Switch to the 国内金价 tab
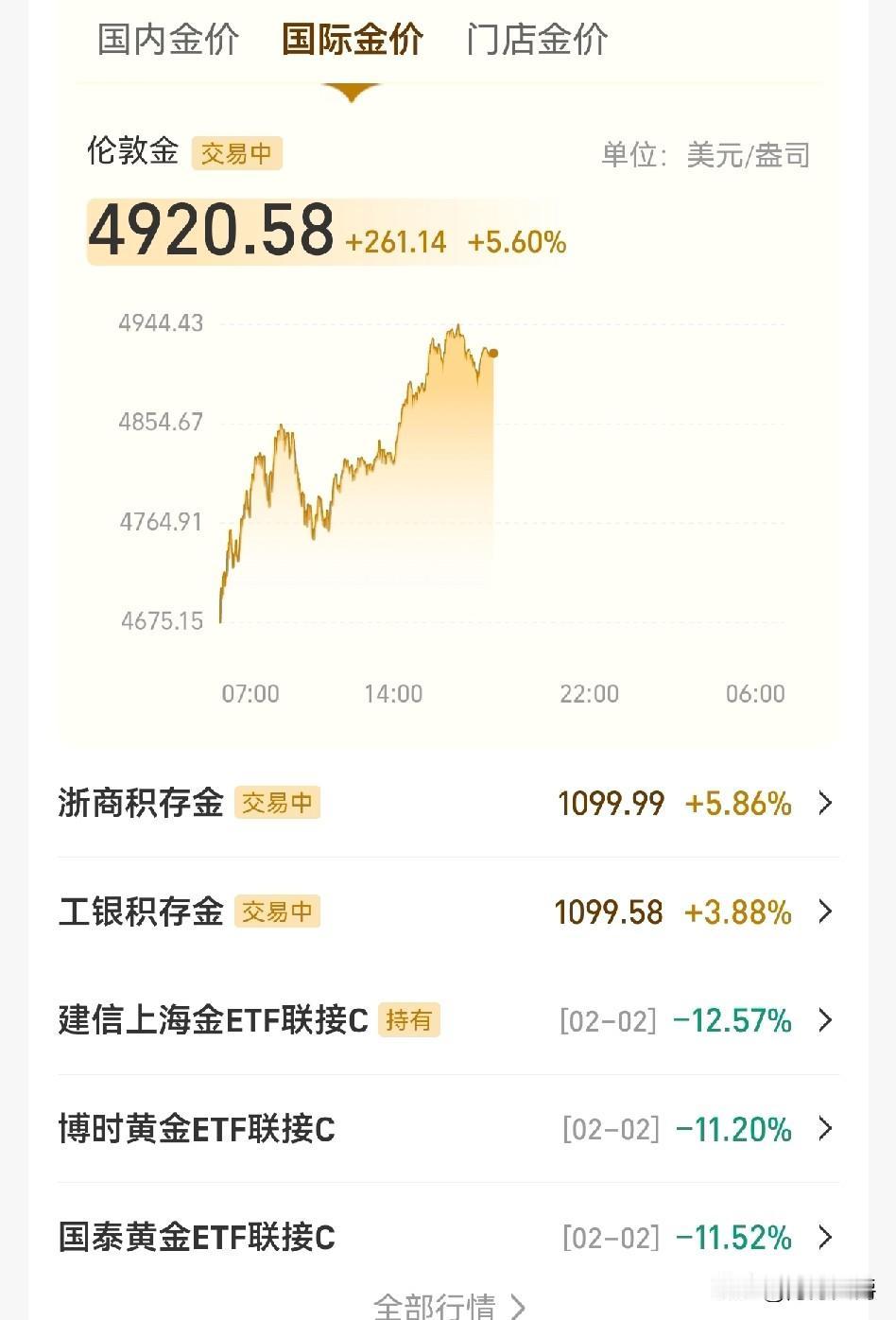The image size is (896, 1320). (167, 40)
